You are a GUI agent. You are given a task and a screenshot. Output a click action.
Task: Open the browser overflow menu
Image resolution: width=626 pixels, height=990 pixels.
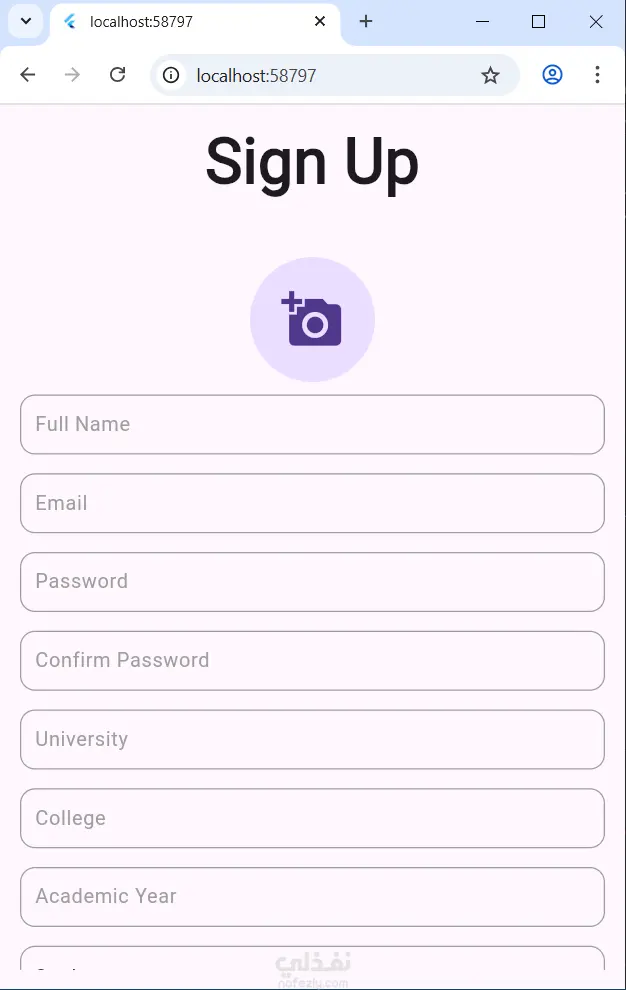pos(597,75)
